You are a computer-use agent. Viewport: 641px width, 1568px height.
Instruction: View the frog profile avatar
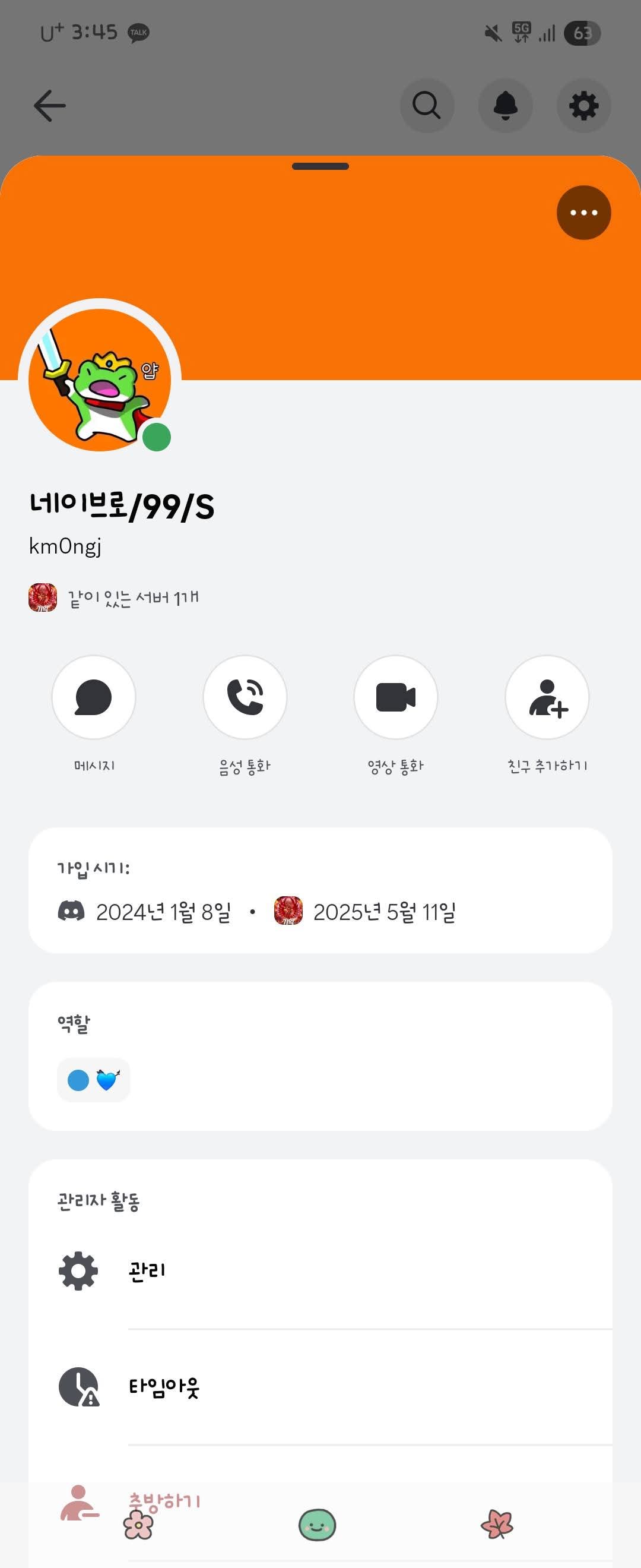[100, 380]
